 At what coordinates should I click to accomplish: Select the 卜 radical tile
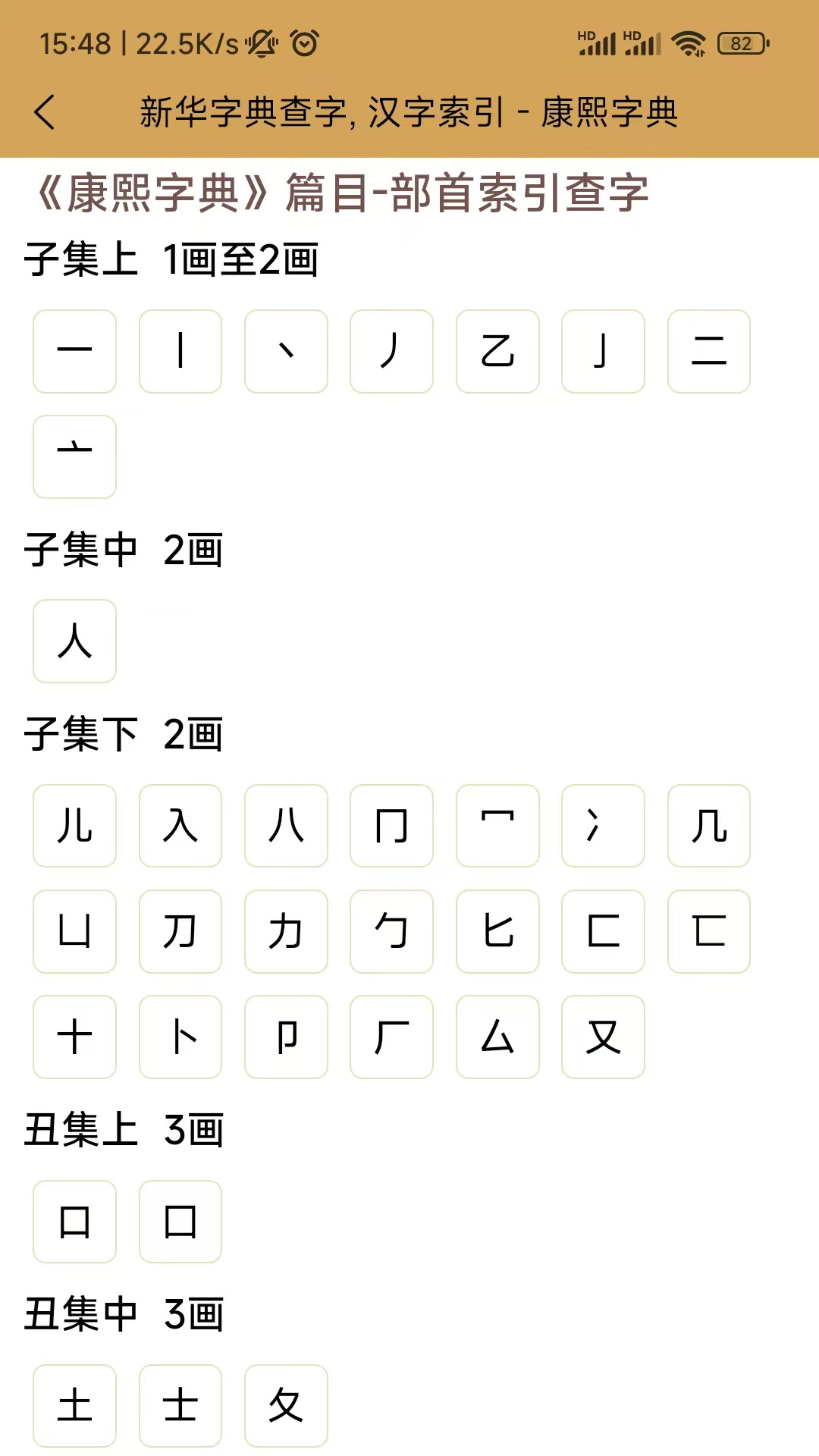click(x=180, y=1037)
